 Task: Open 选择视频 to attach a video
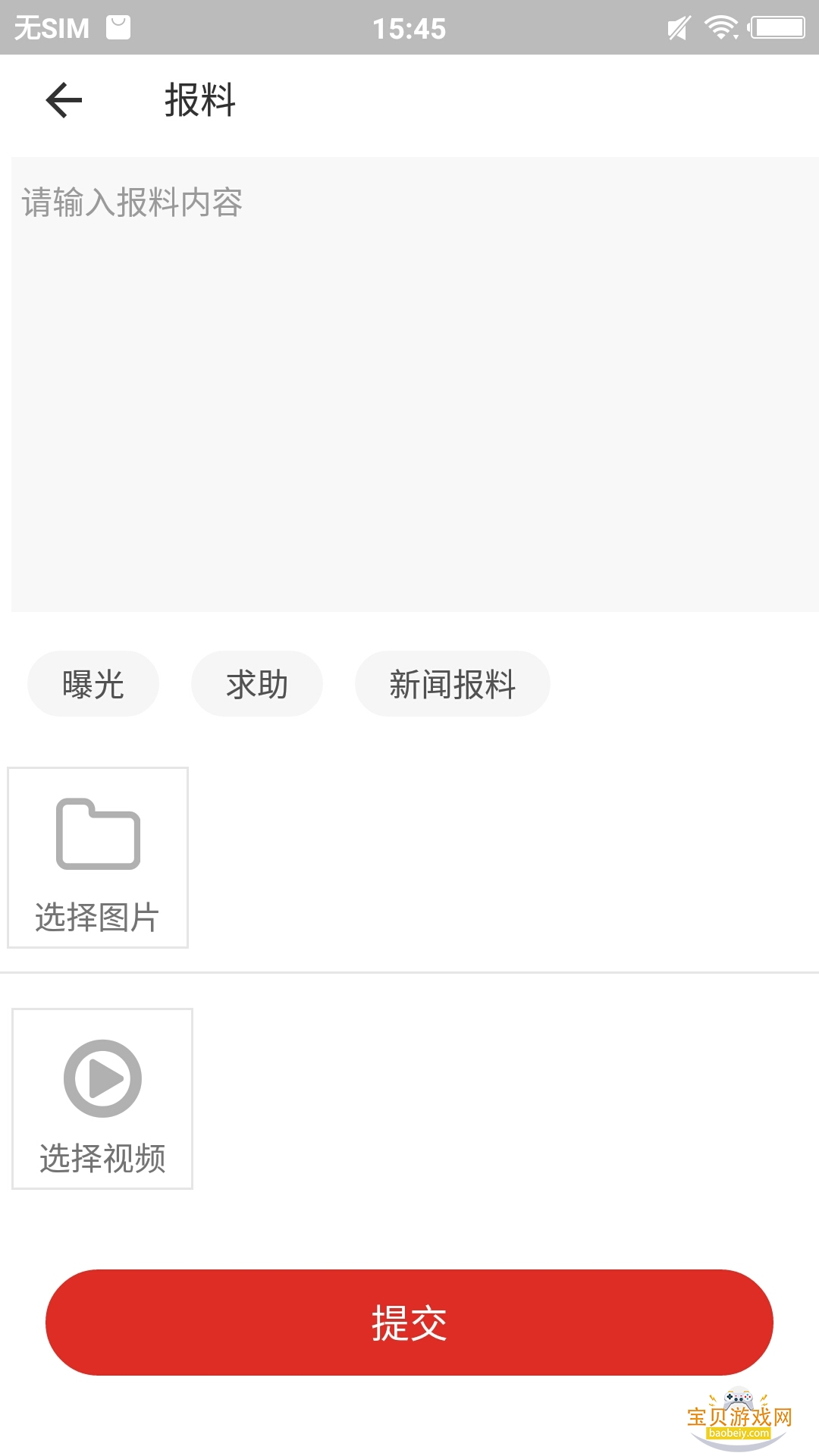click(x=102, y=1099)
